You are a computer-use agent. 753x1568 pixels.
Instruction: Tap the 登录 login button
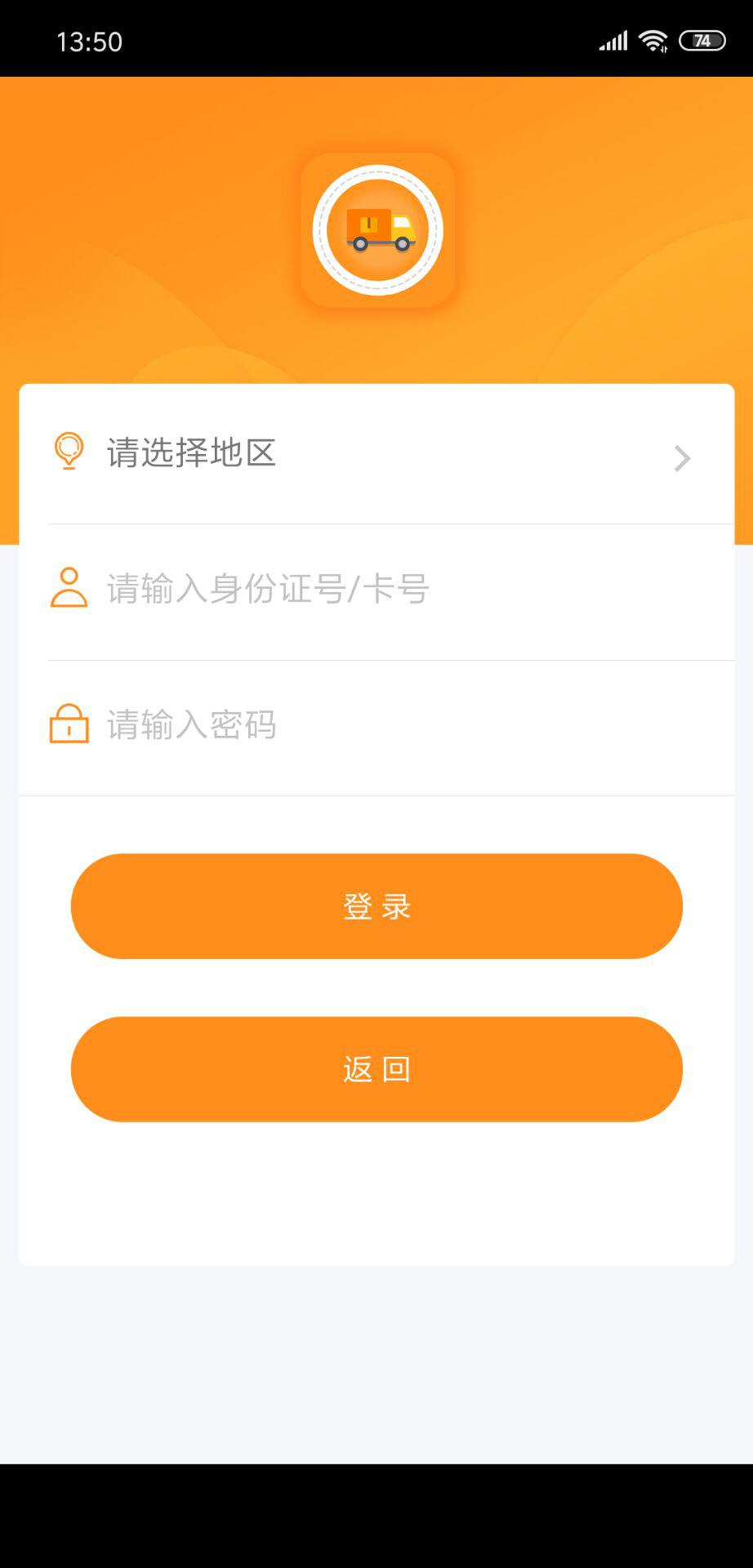[x=376, y=906]
